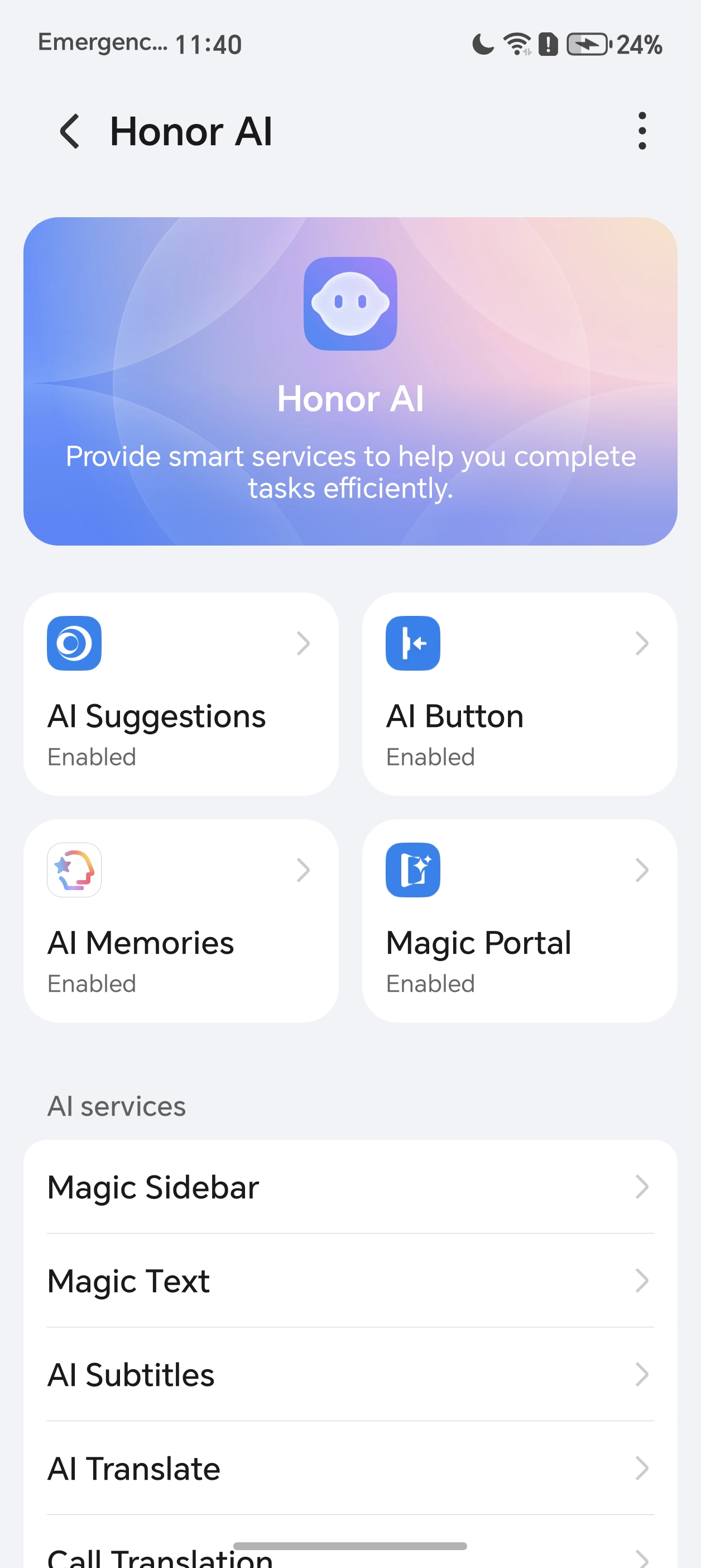The width and height of the screenshot is (701, 1568).
Task: Open AI Suggestions settings card
Action: pos(181,694)
